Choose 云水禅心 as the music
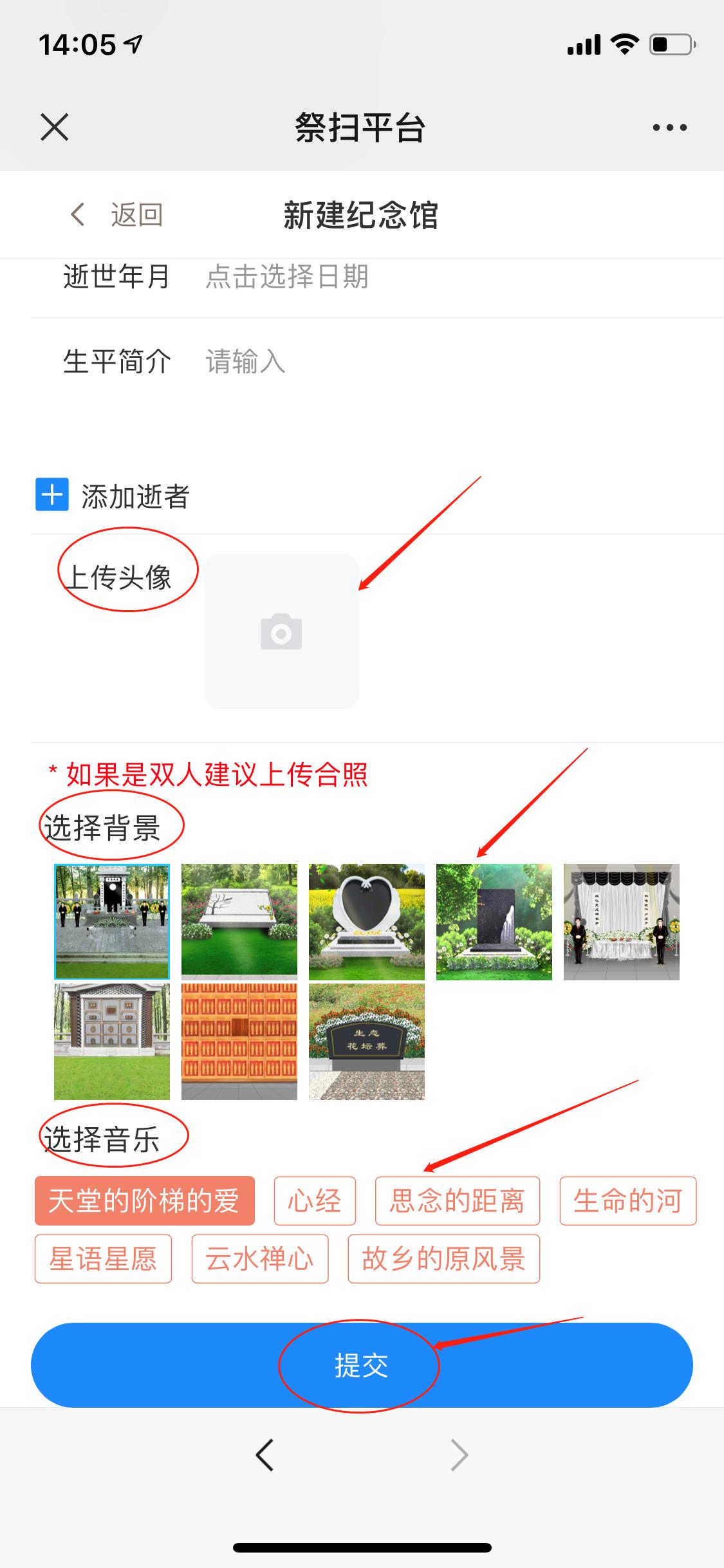The height and width of the screenshot is (1568, 724). pos(260,1258)
